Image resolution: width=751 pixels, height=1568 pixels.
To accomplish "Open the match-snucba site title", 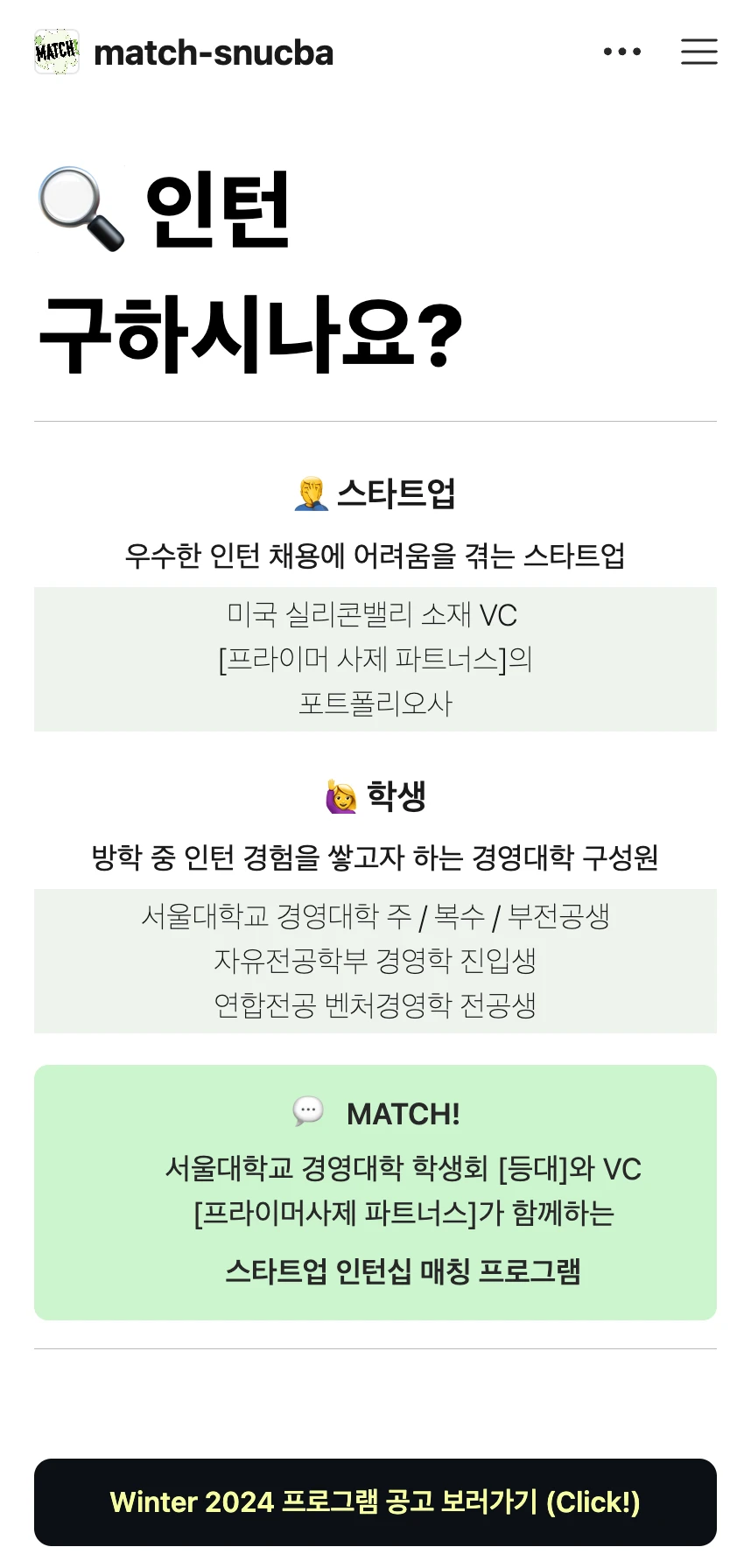I will 213,53.
